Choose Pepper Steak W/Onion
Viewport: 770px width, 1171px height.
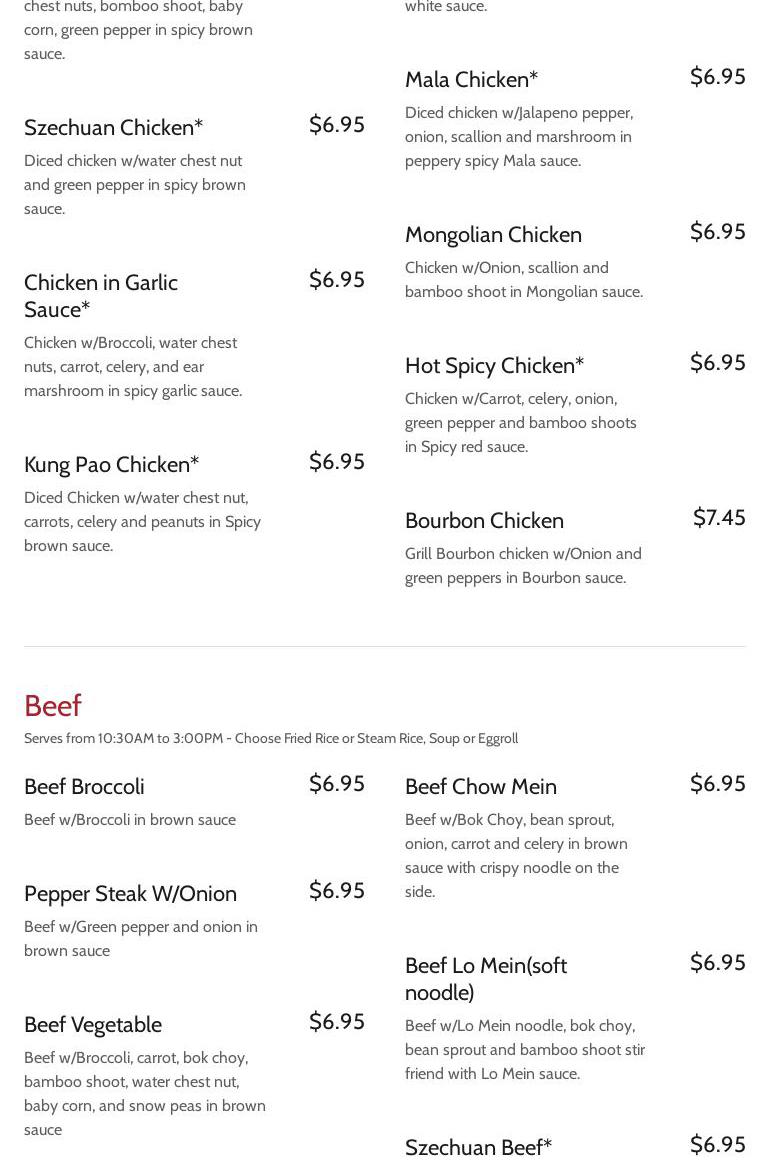(130, 894)
